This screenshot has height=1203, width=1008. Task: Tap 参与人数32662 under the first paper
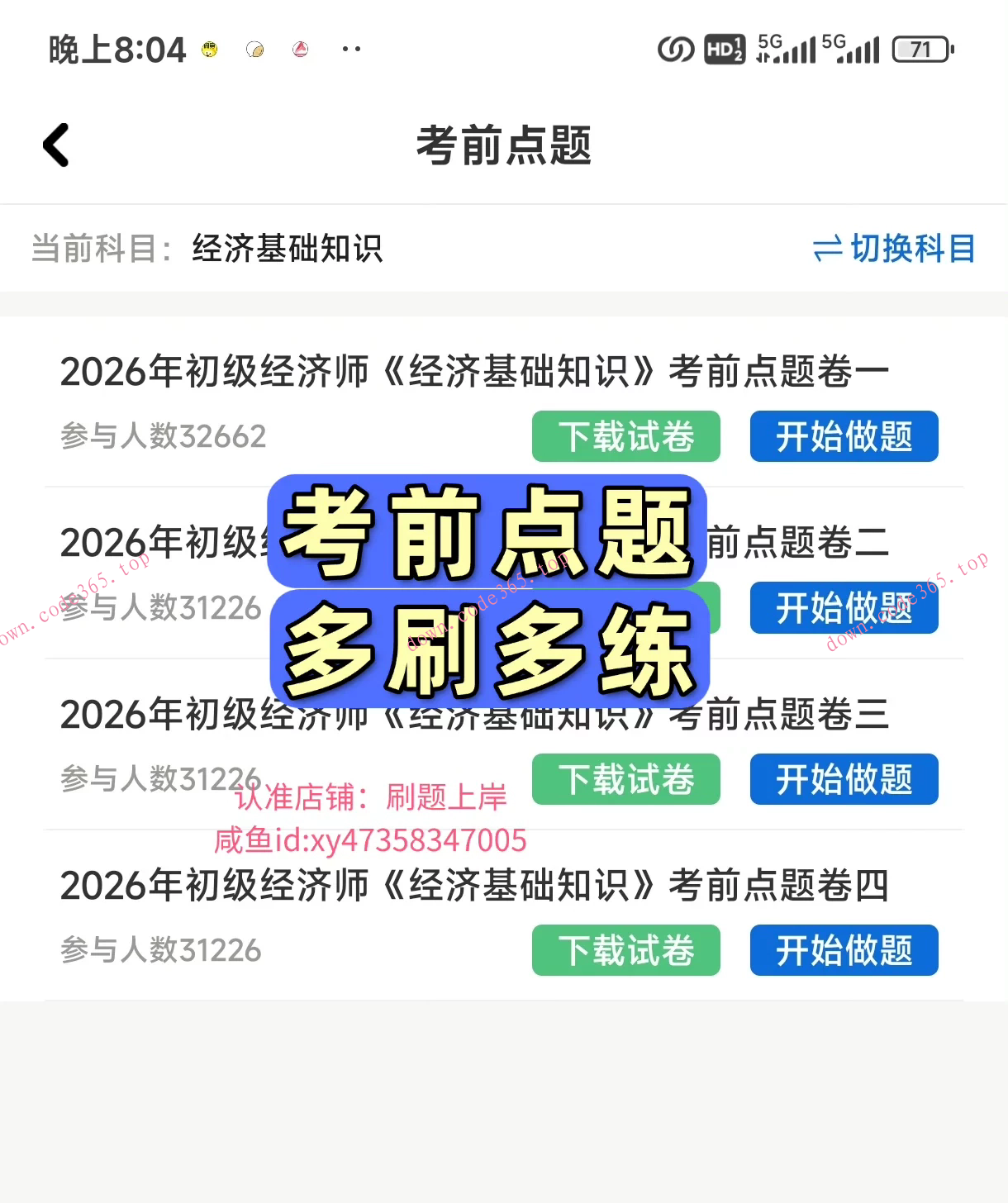coord(162,436)
